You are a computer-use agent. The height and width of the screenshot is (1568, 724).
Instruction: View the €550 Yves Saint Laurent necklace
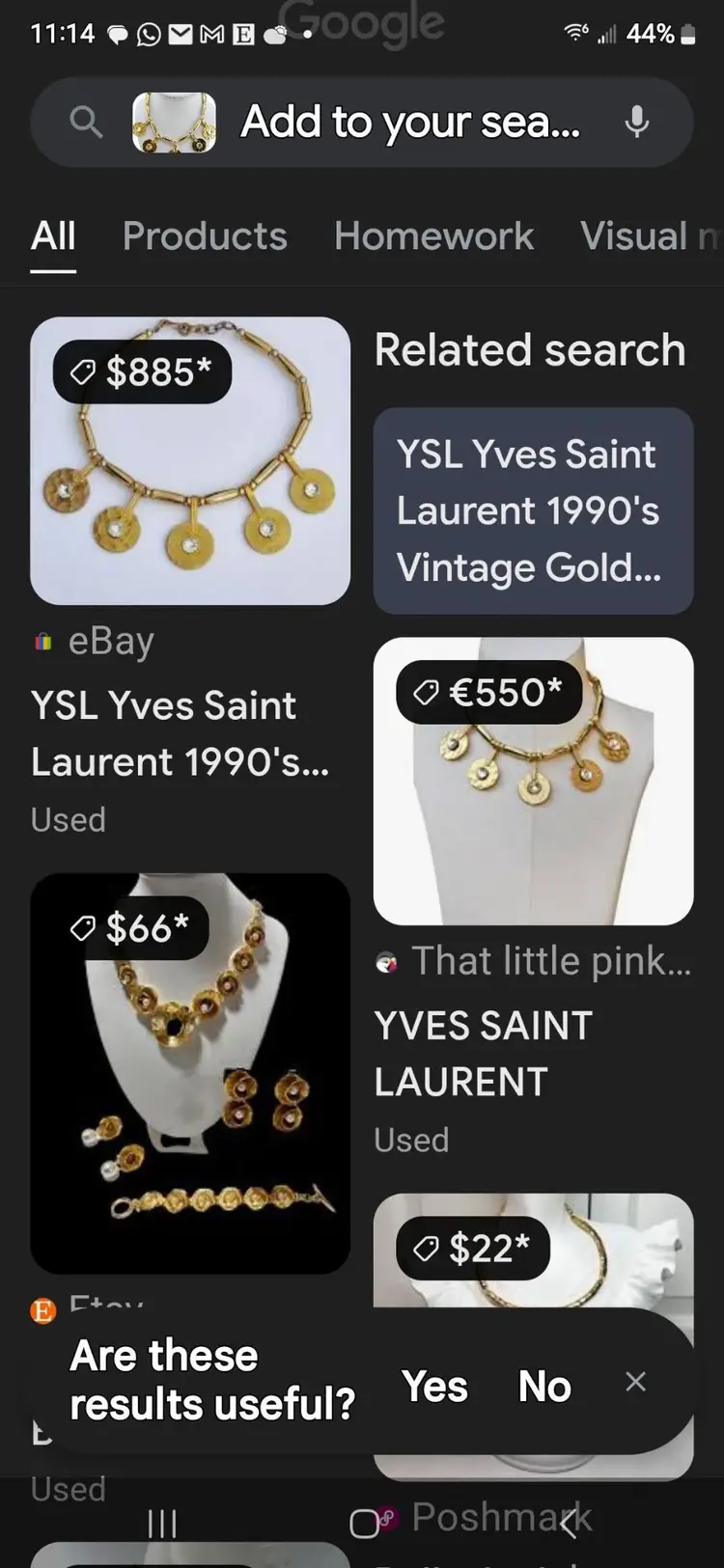click(533, 781)
